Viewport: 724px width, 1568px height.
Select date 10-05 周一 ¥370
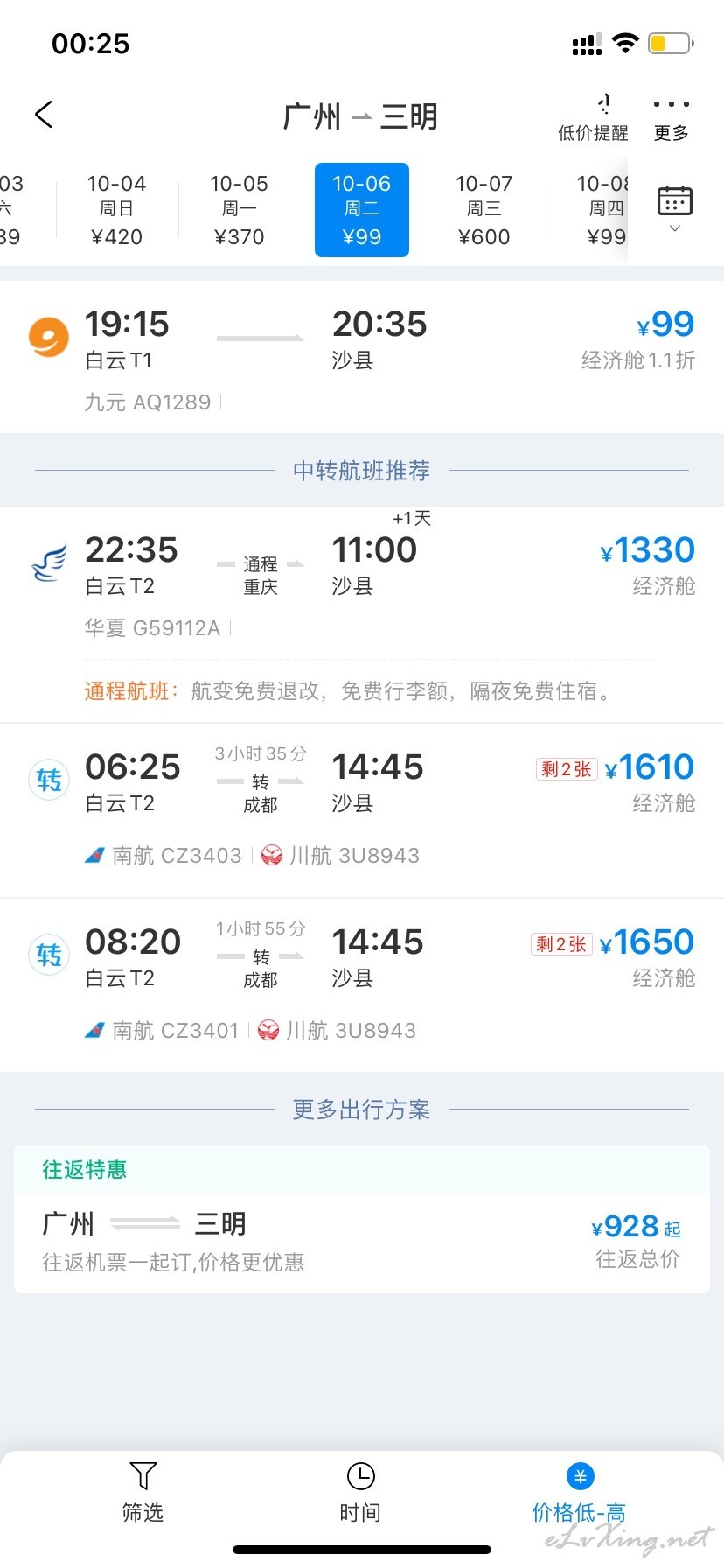click(x=239, y=210)
